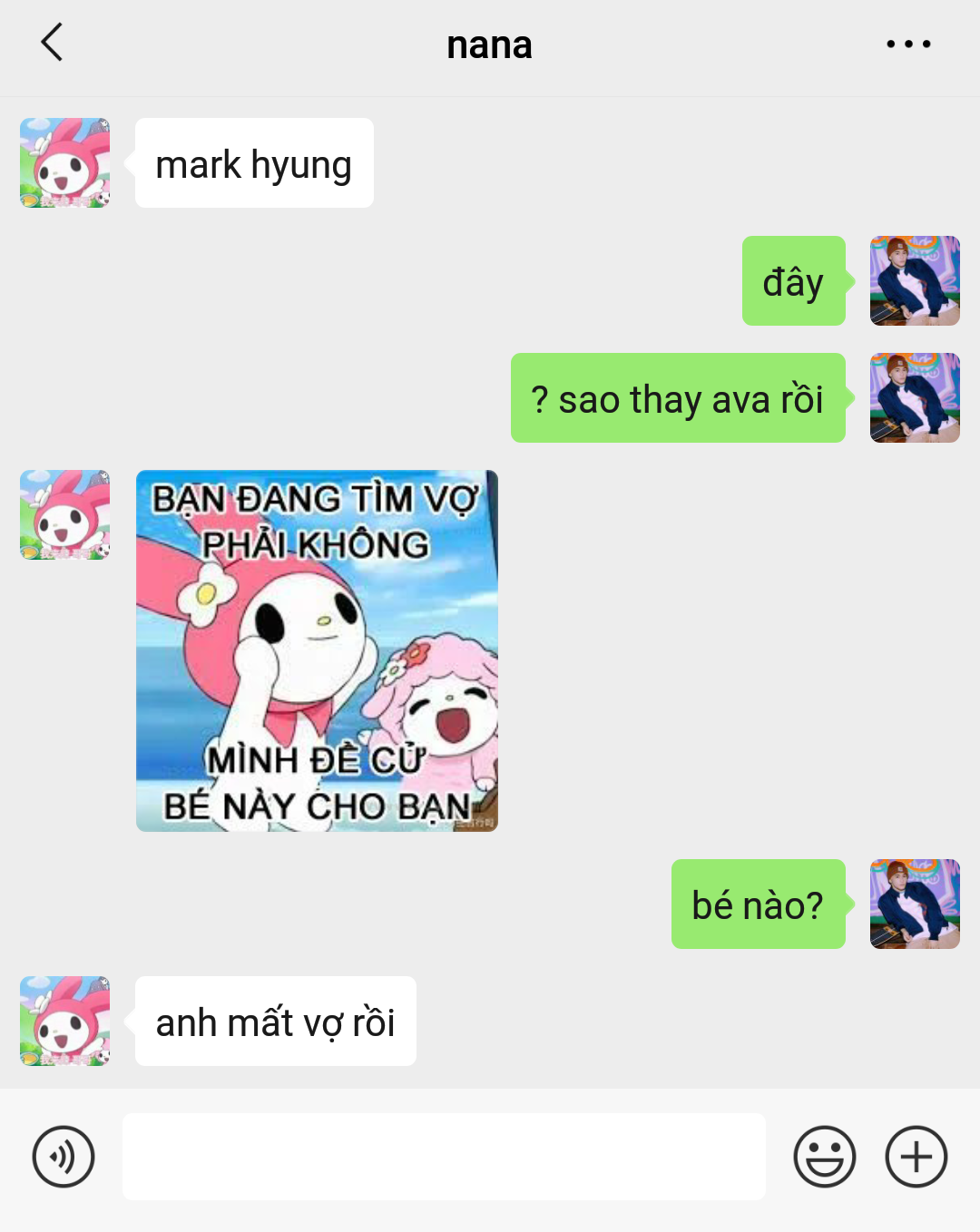The height and width of the screenshot is (1232, 980).
Task: Focus the message text field
Action: (x=444, y=1157)
